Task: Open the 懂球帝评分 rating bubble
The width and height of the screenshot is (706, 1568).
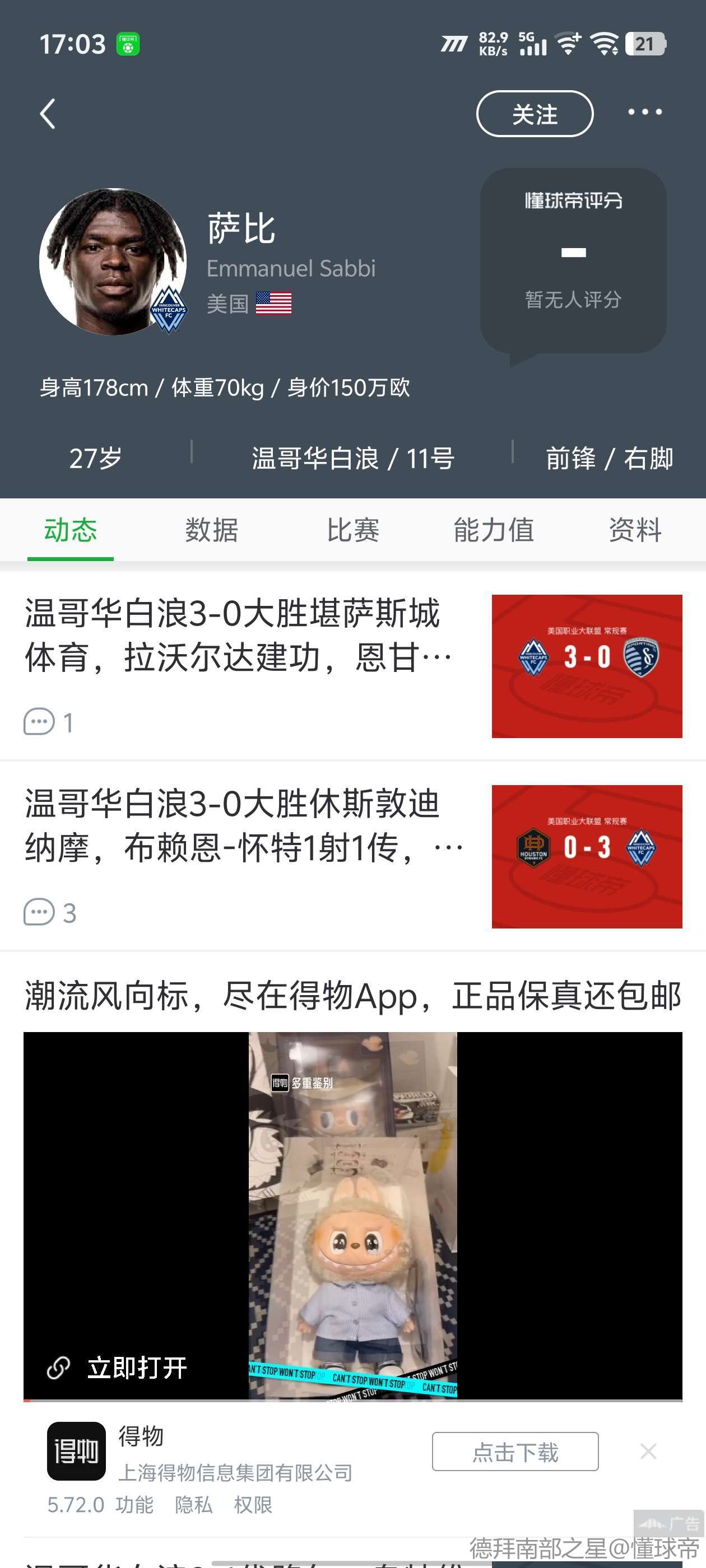Action: tap(573, 260)
